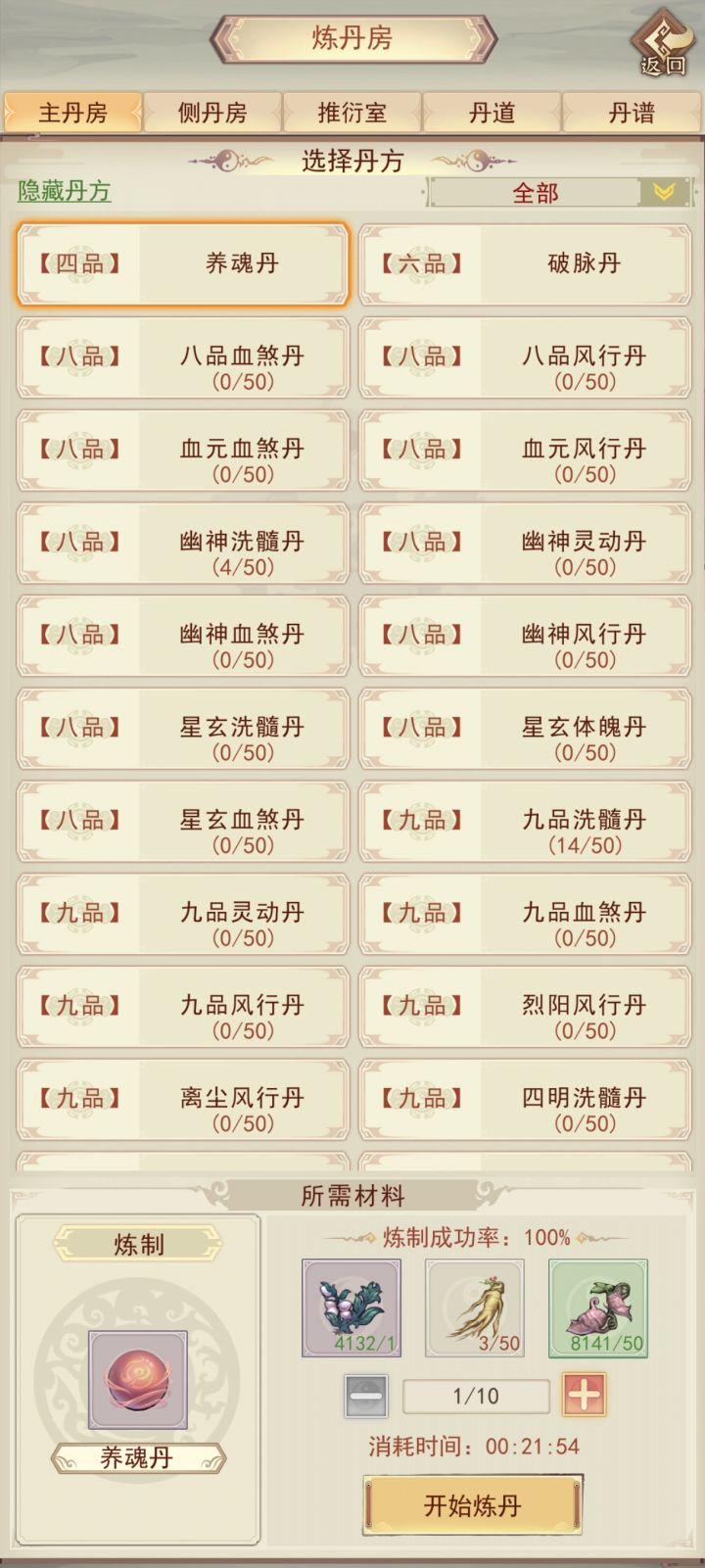Open the 丹谱 tab
This screenshot has height=1568, width=705.
632,112
